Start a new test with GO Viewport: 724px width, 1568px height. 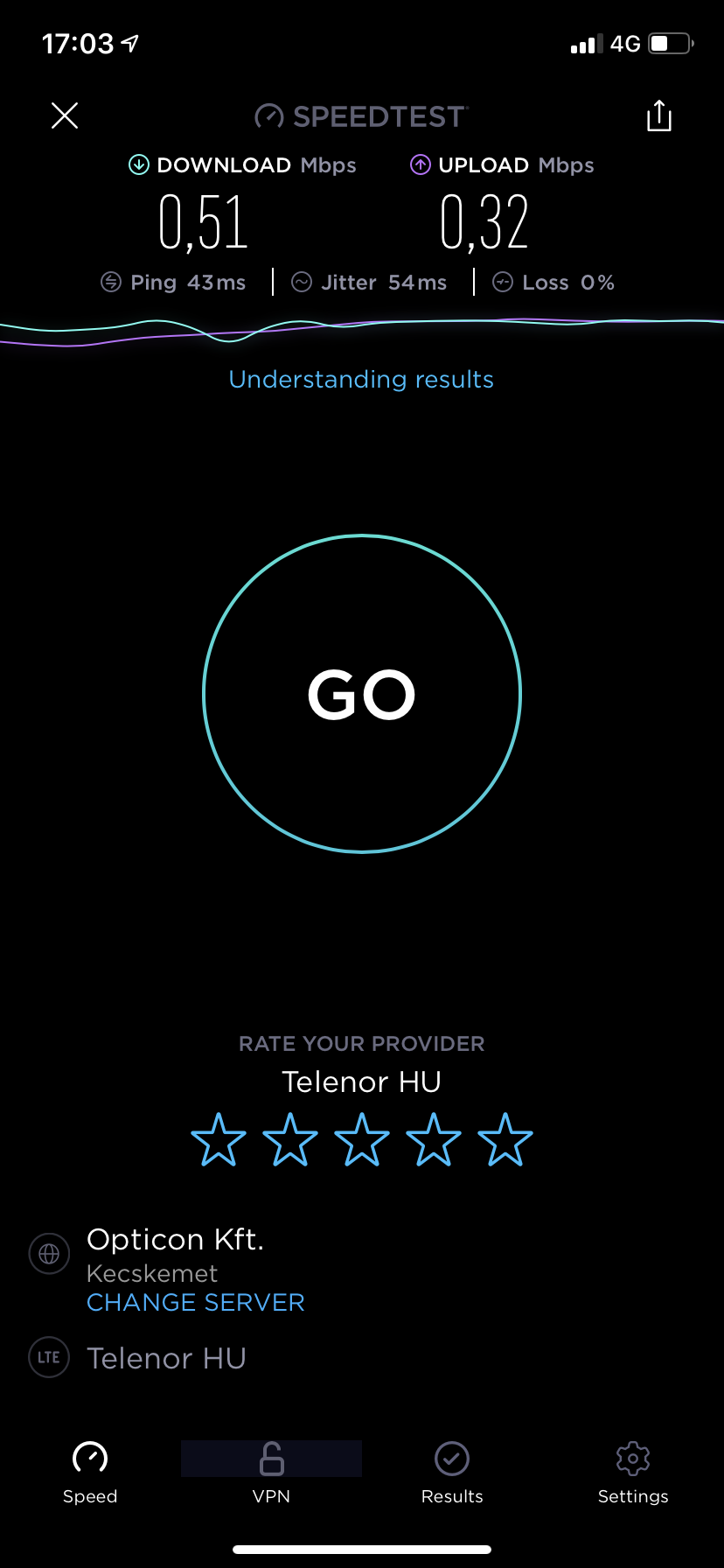click(x=362, y=694)
